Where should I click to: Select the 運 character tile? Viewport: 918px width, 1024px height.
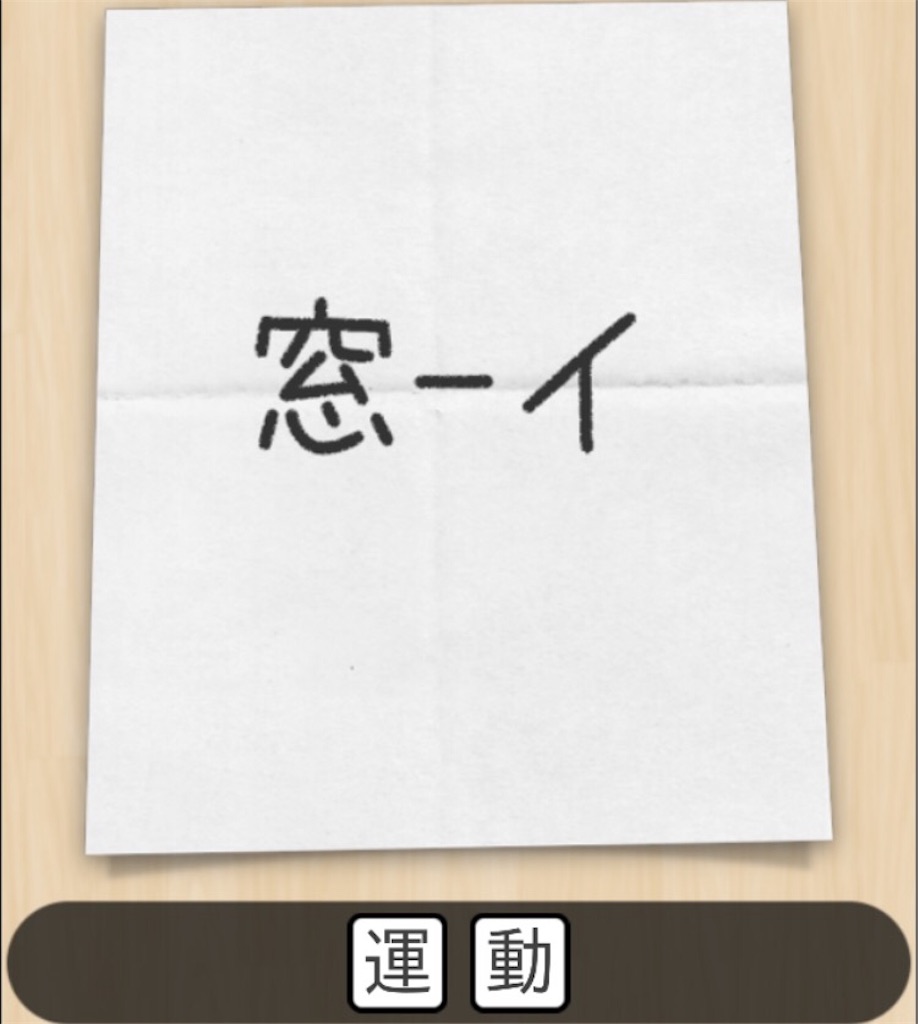(x=397, y=962)
